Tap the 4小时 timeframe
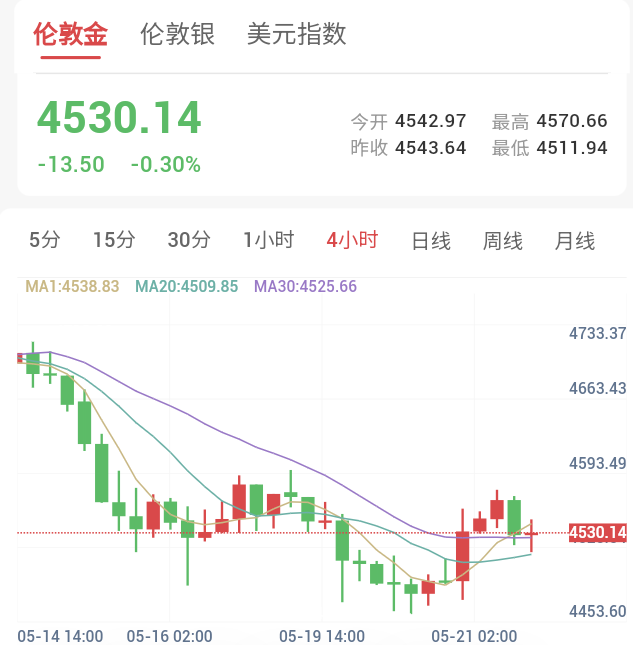The image size is (633, 645). click(352, 240)
